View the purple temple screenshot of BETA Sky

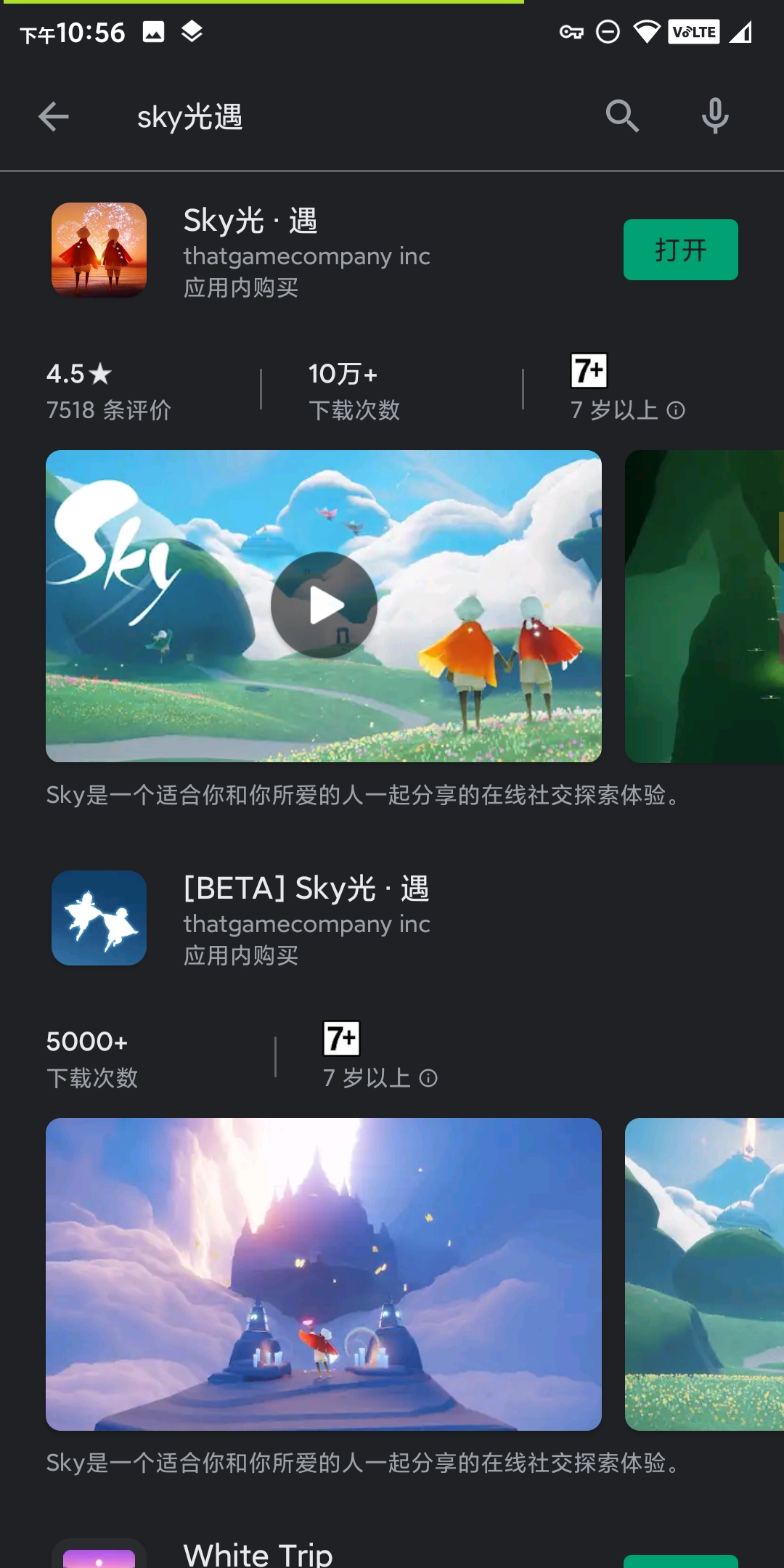pos(324,1274)
